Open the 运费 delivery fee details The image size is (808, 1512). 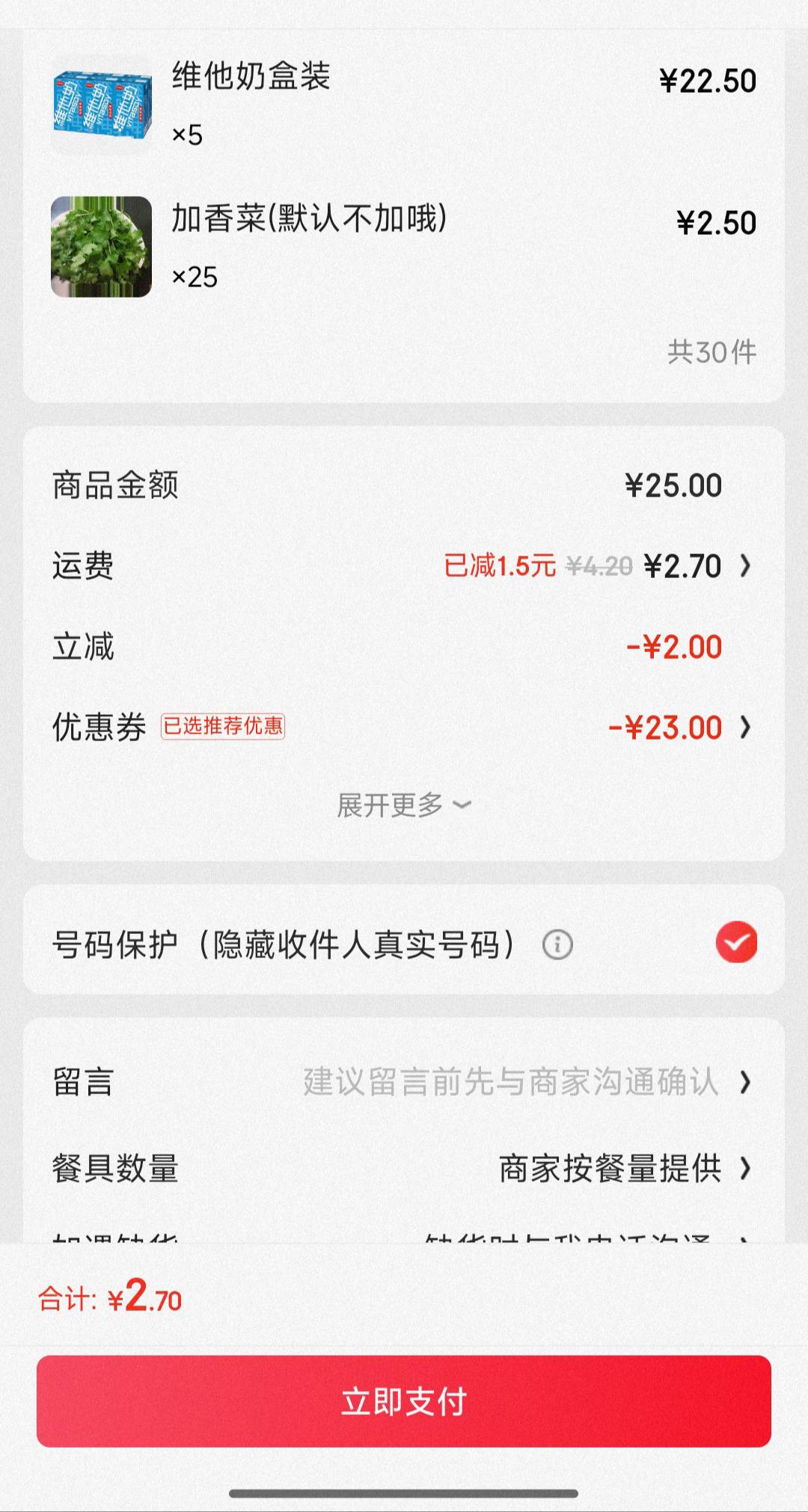tap(404, 566)
